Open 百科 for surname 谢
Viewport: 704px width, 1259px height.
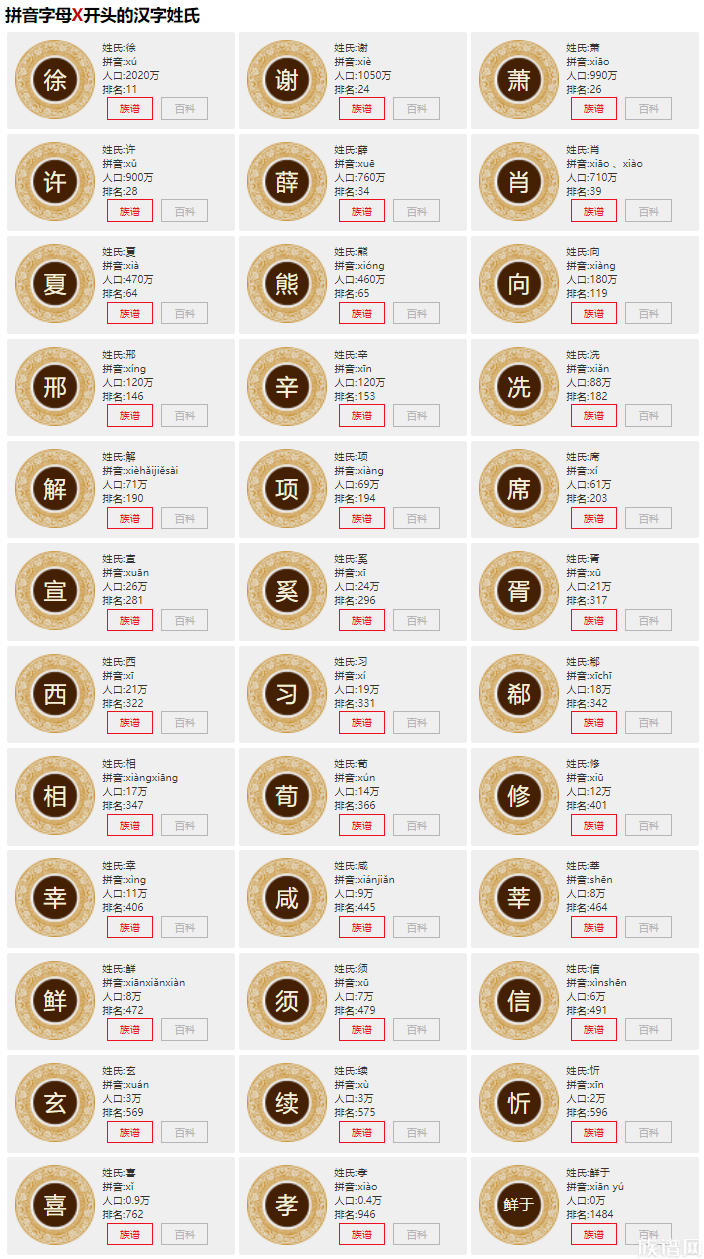pyautogui.click(x=416, y=109)
